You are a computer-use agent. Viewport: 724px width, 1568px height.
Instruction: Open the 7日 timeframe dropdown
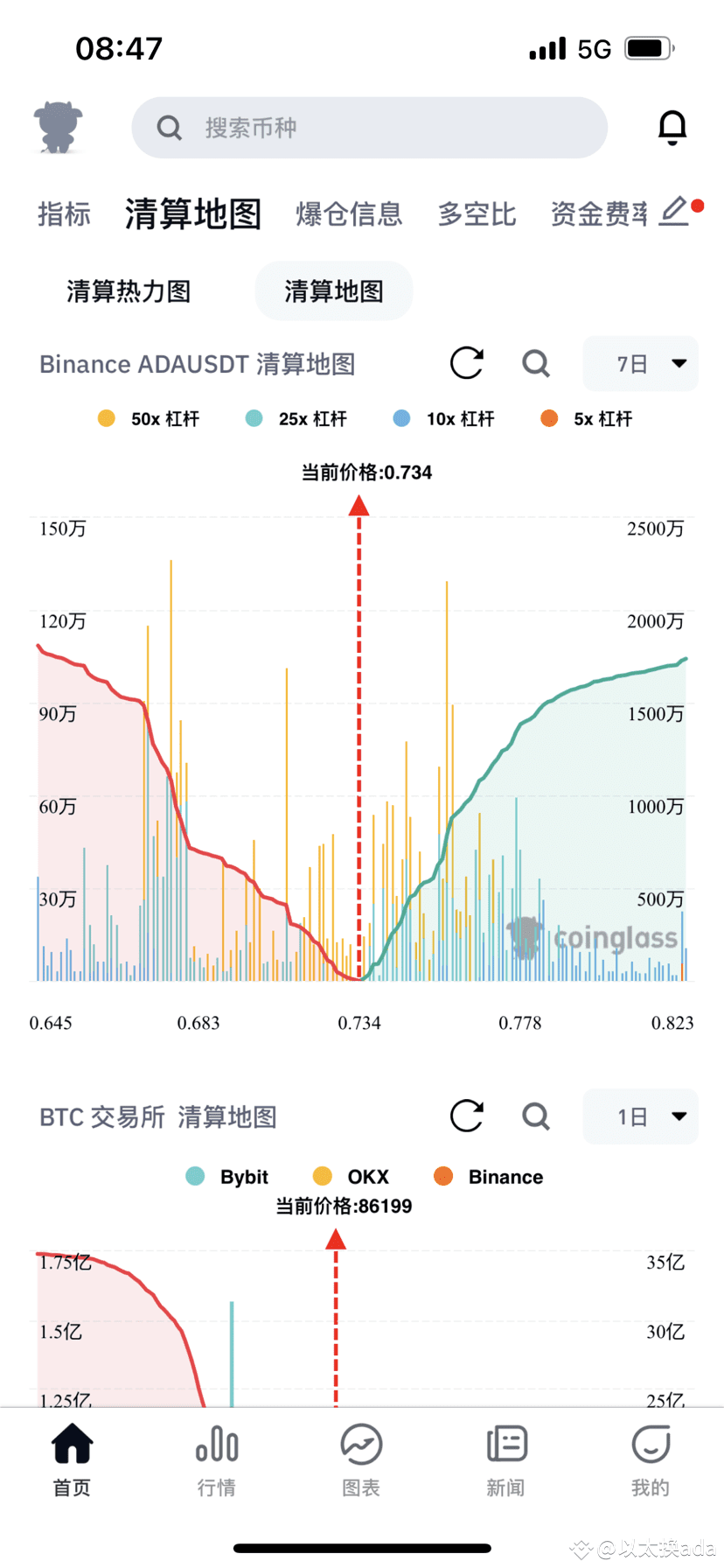tap(640, 363)
